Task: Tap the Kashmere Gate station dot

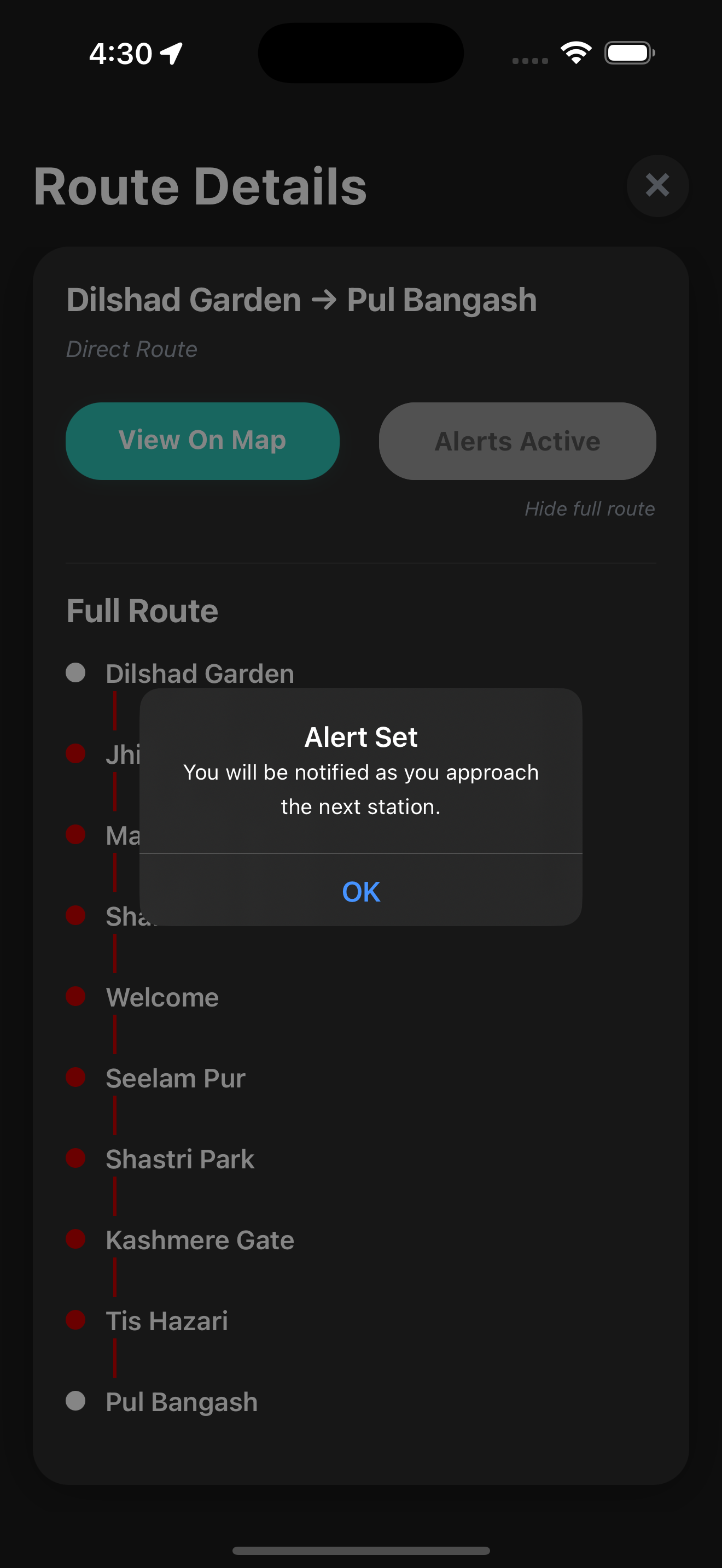Action: coord(76,1239)
